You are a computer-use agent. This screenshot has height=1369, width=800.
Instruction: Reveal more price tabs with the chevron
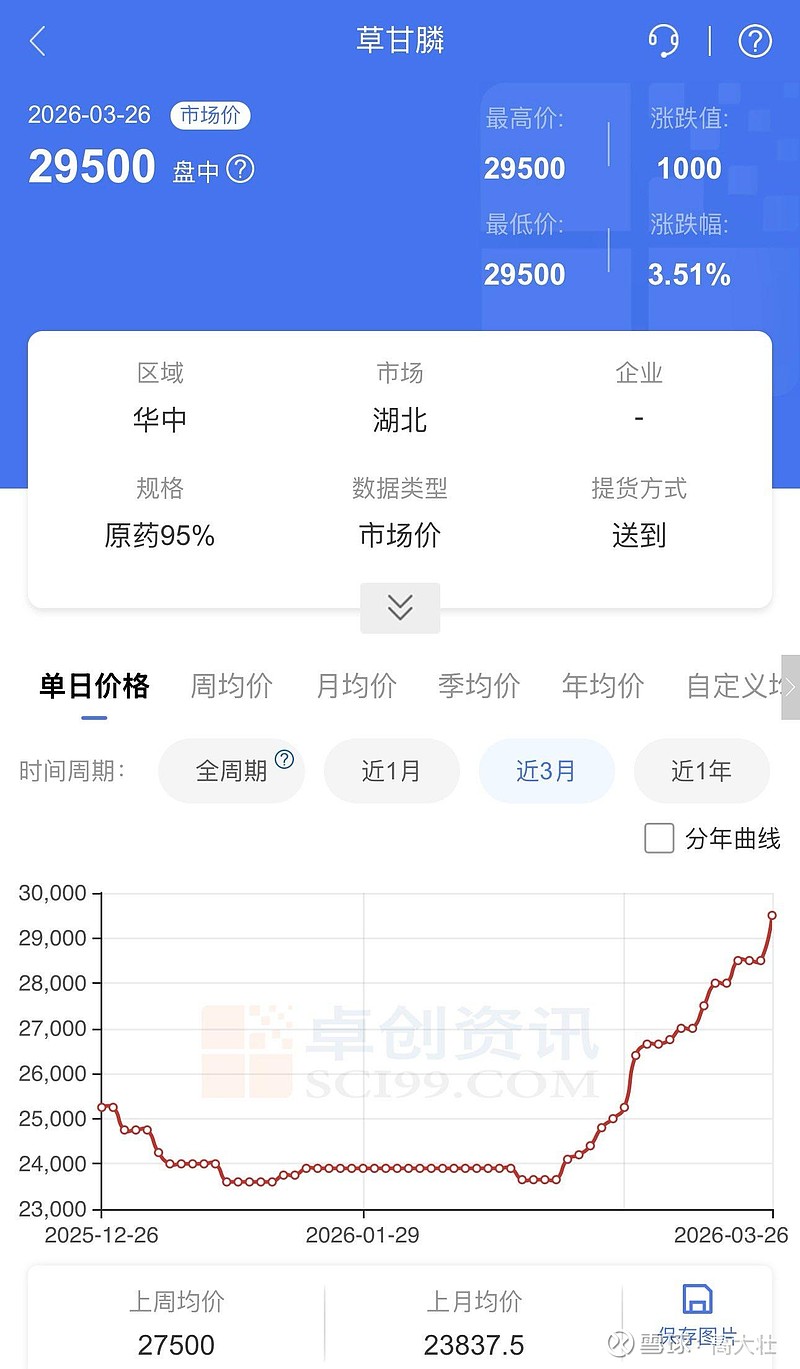[791, 687]
